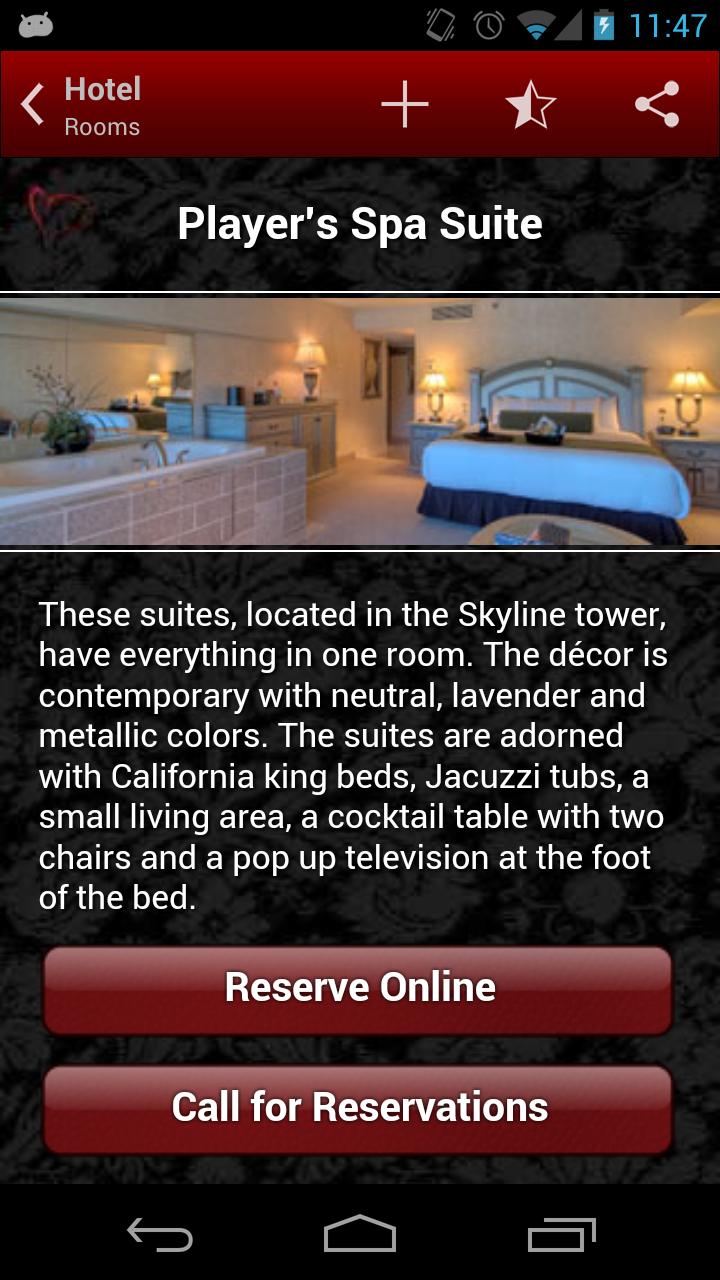Screen dimensions: 720x1280
Task: Select Call for Reservations
Action: pos(358,1108)
